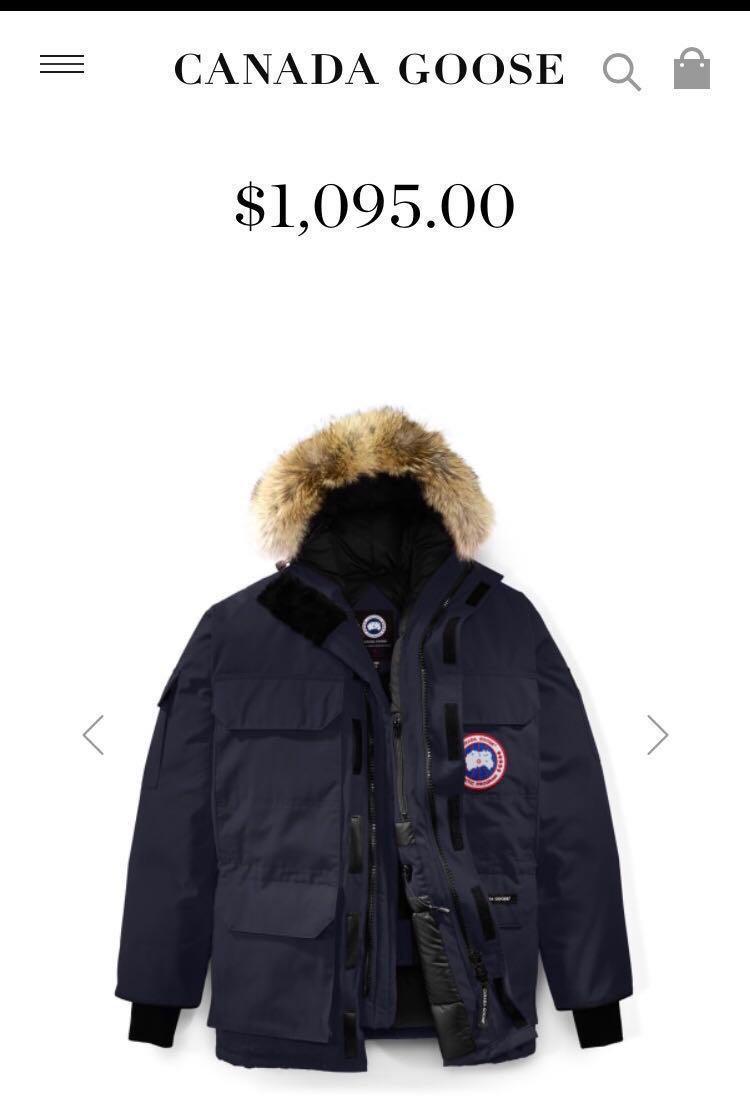Go to the Canada Goose homepage
Screen dimensions: 750x1110
pyautogui.click(x=369, y=70)
